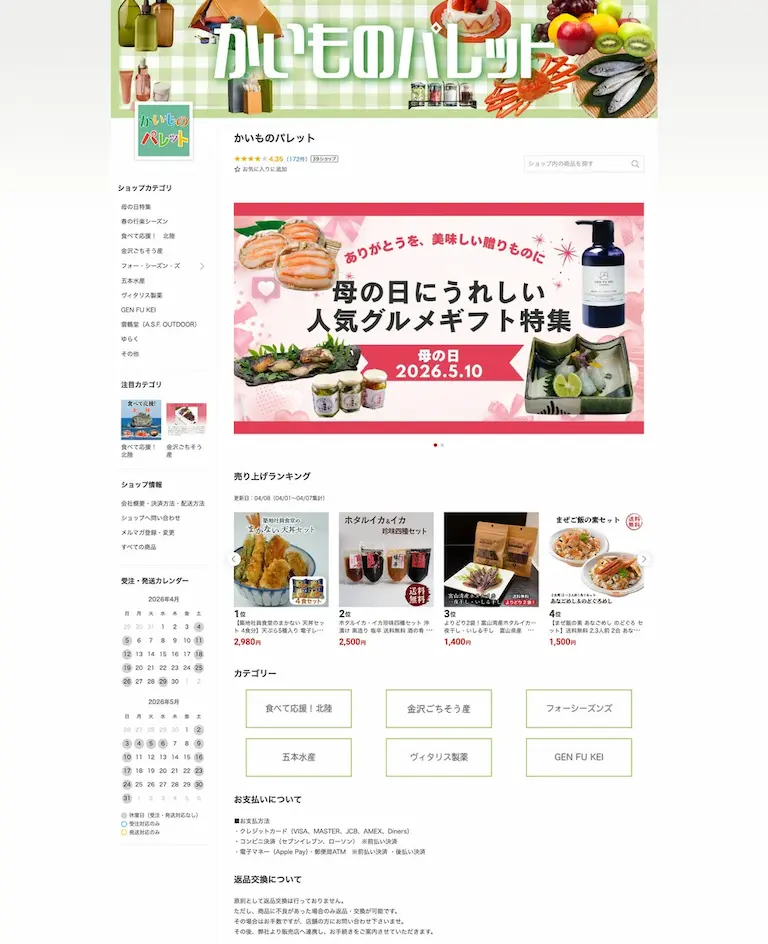
Task: Show next items in sales ranking
Action: click(x=644, y=559)
